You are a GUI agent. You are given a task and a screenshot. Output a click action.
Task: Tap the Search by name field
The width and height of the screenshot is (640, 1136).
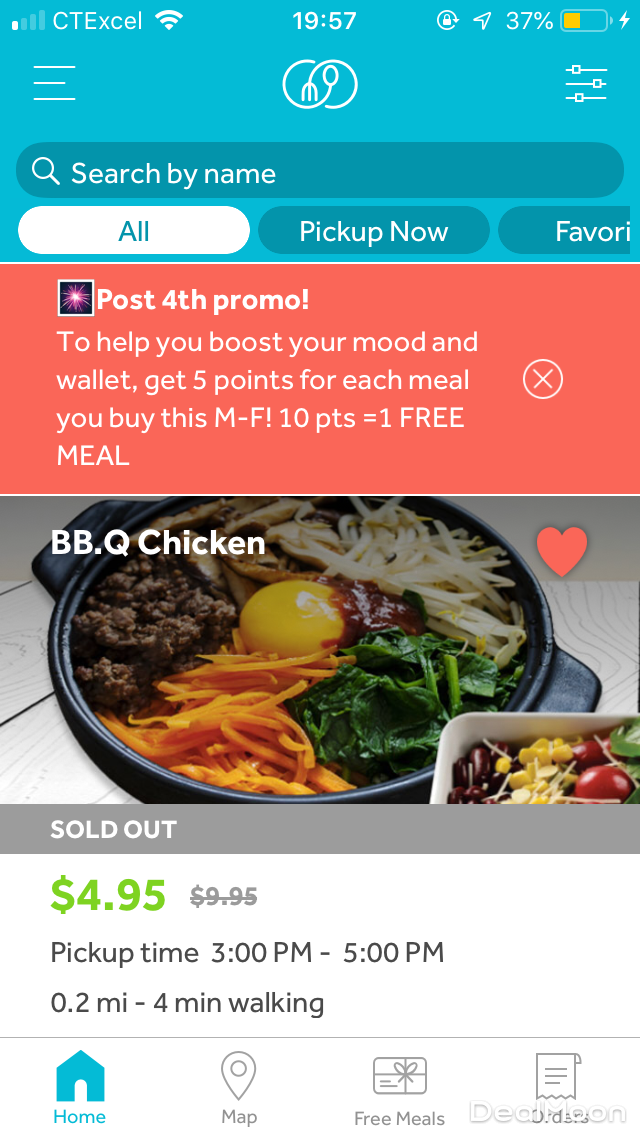click(320, 173)
